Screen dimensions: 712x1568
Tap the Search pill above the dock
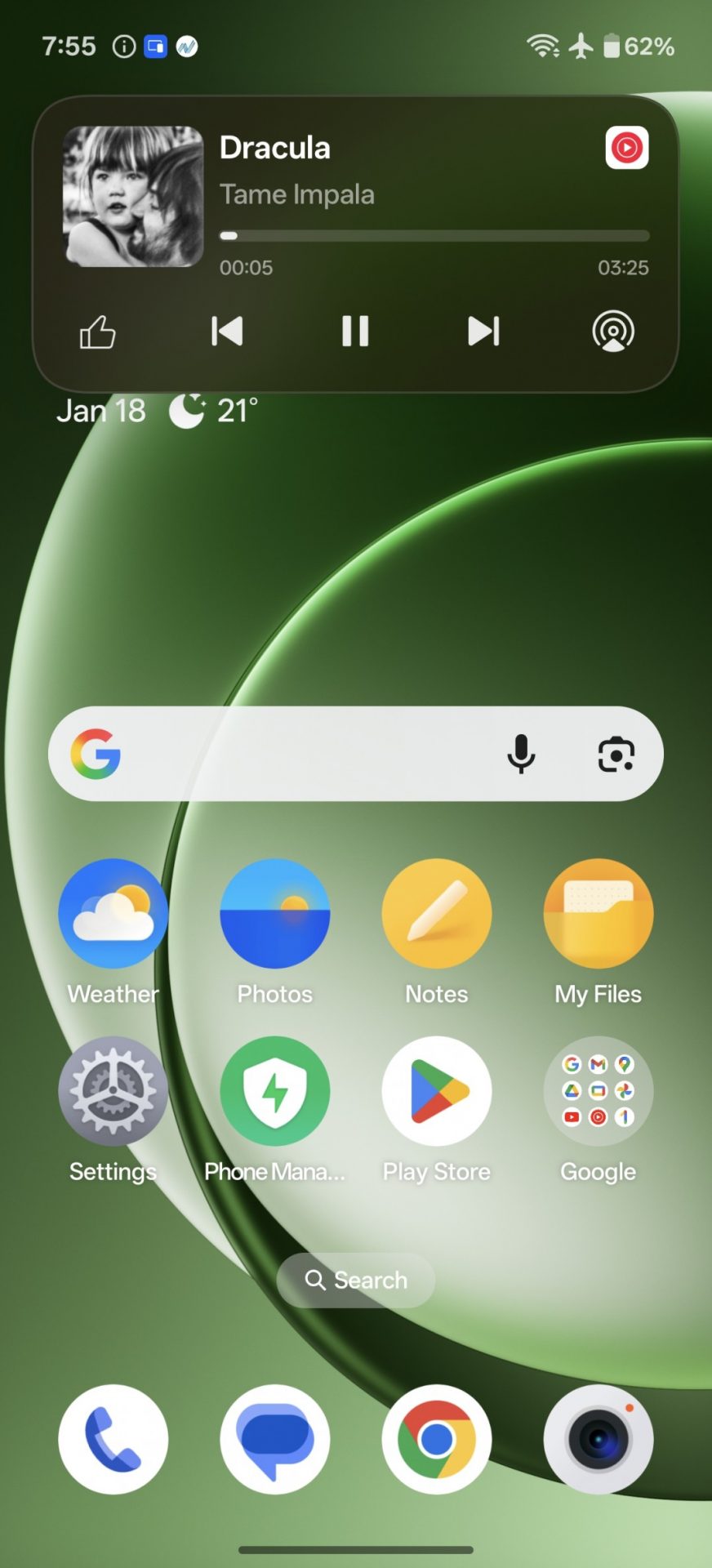point(355,1280)
